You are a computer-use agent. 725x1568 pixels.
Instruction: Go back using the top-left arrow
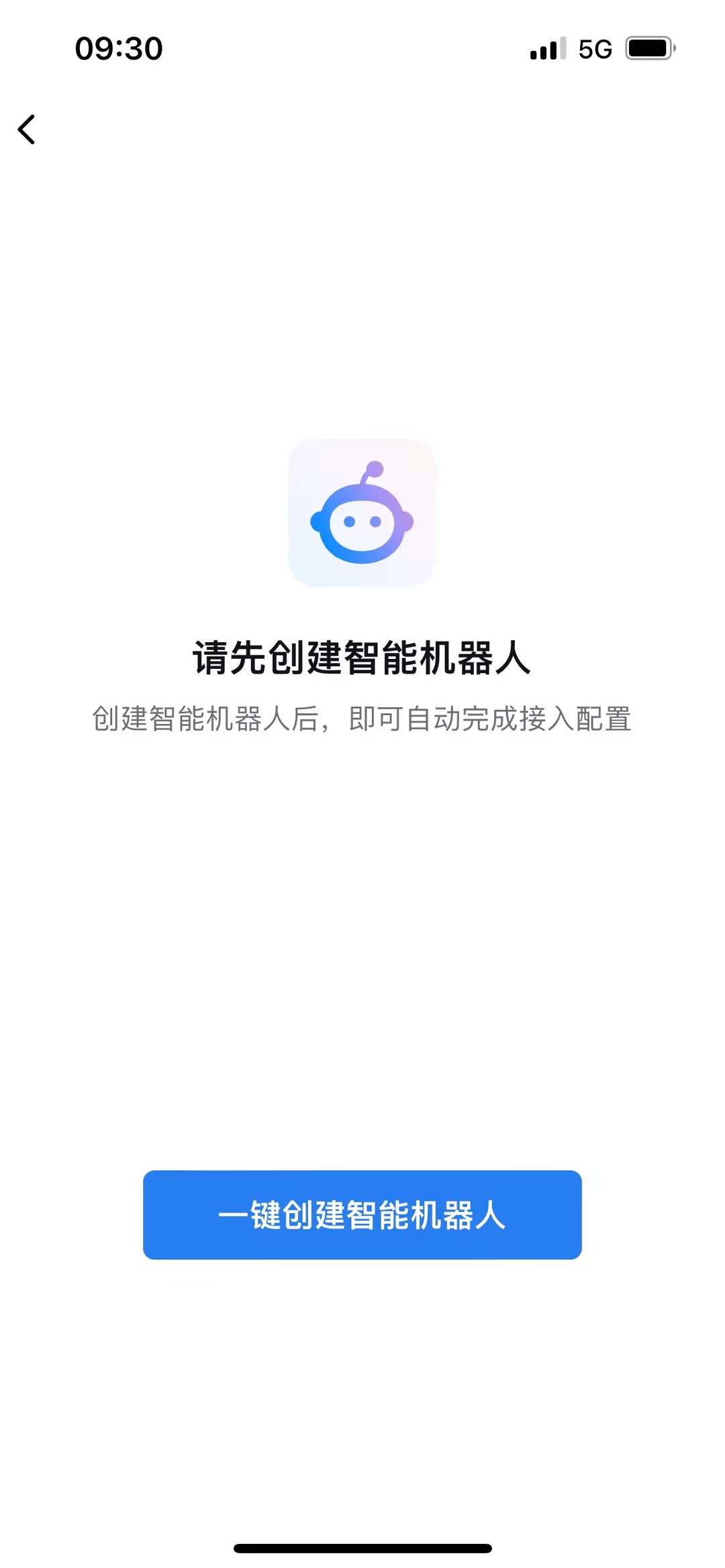[x=27, y=129]
